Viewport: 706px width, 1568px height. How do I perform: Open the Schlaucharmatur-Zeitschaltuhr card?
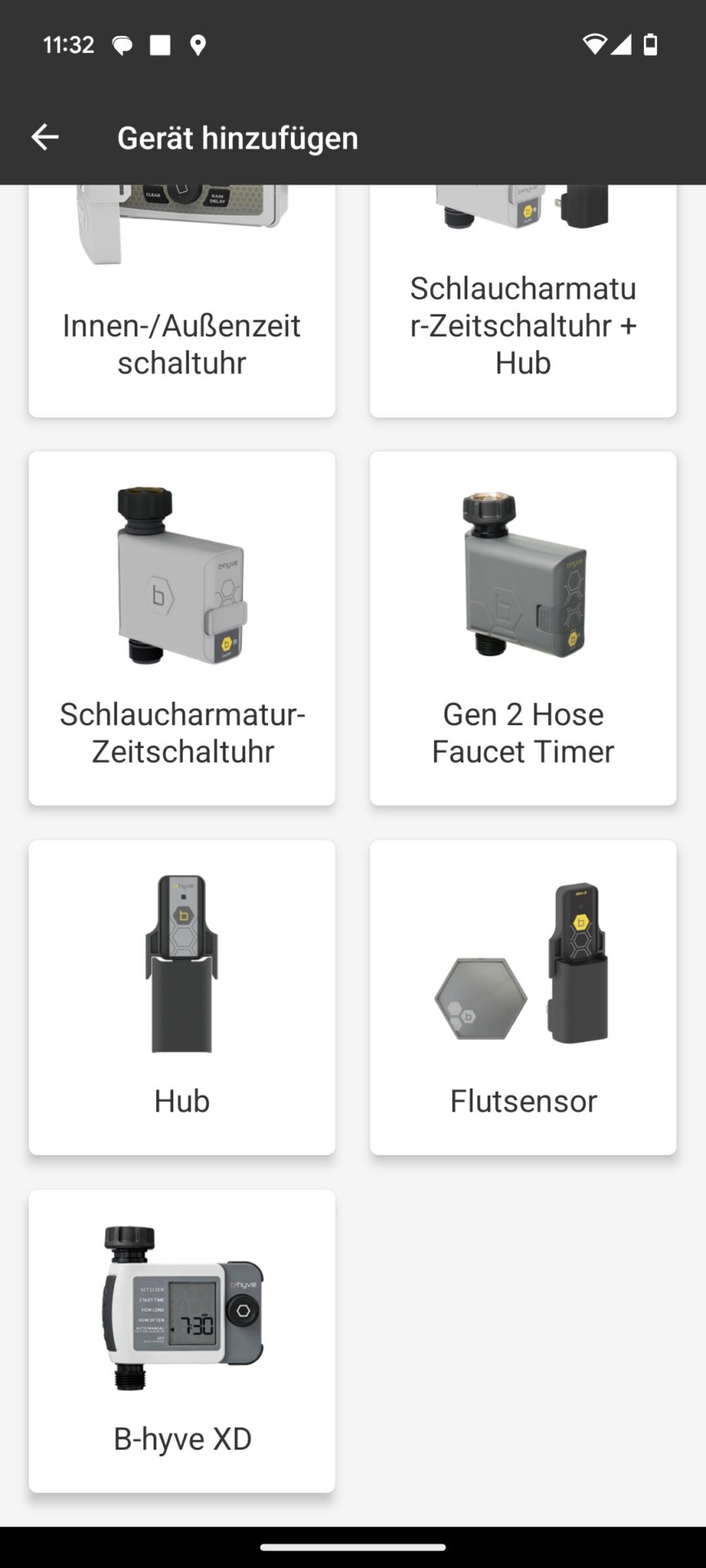181,629
